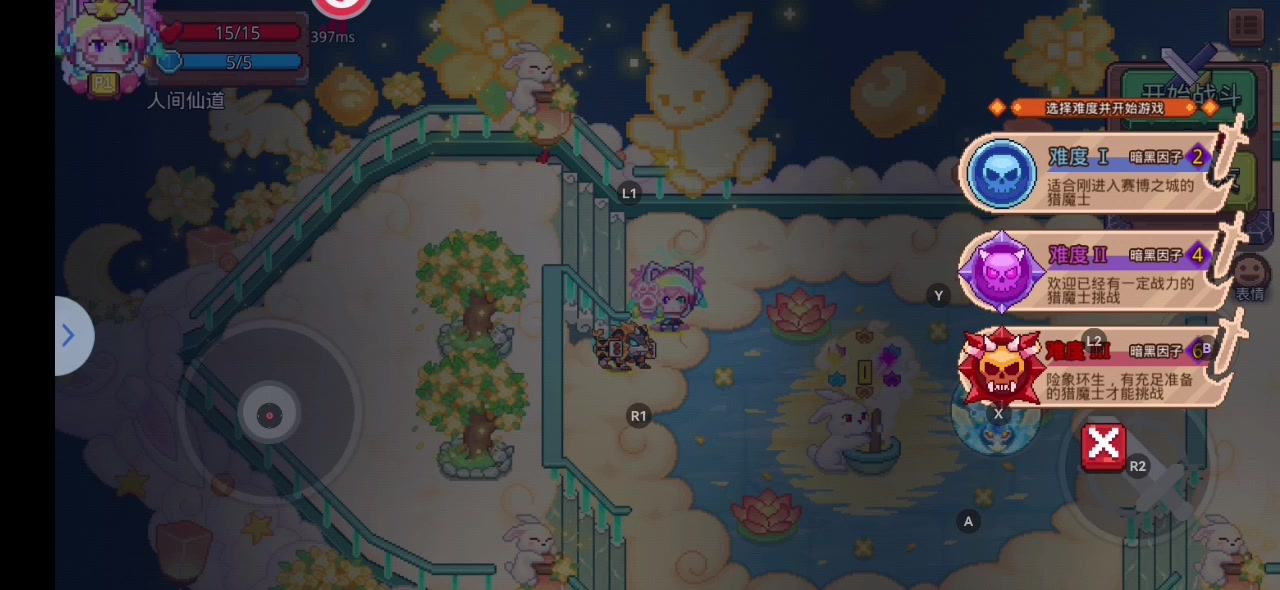The width and height of the screenshot is (1280, 590).
Task: Tap the player avatar portrait
Action: 104,45
